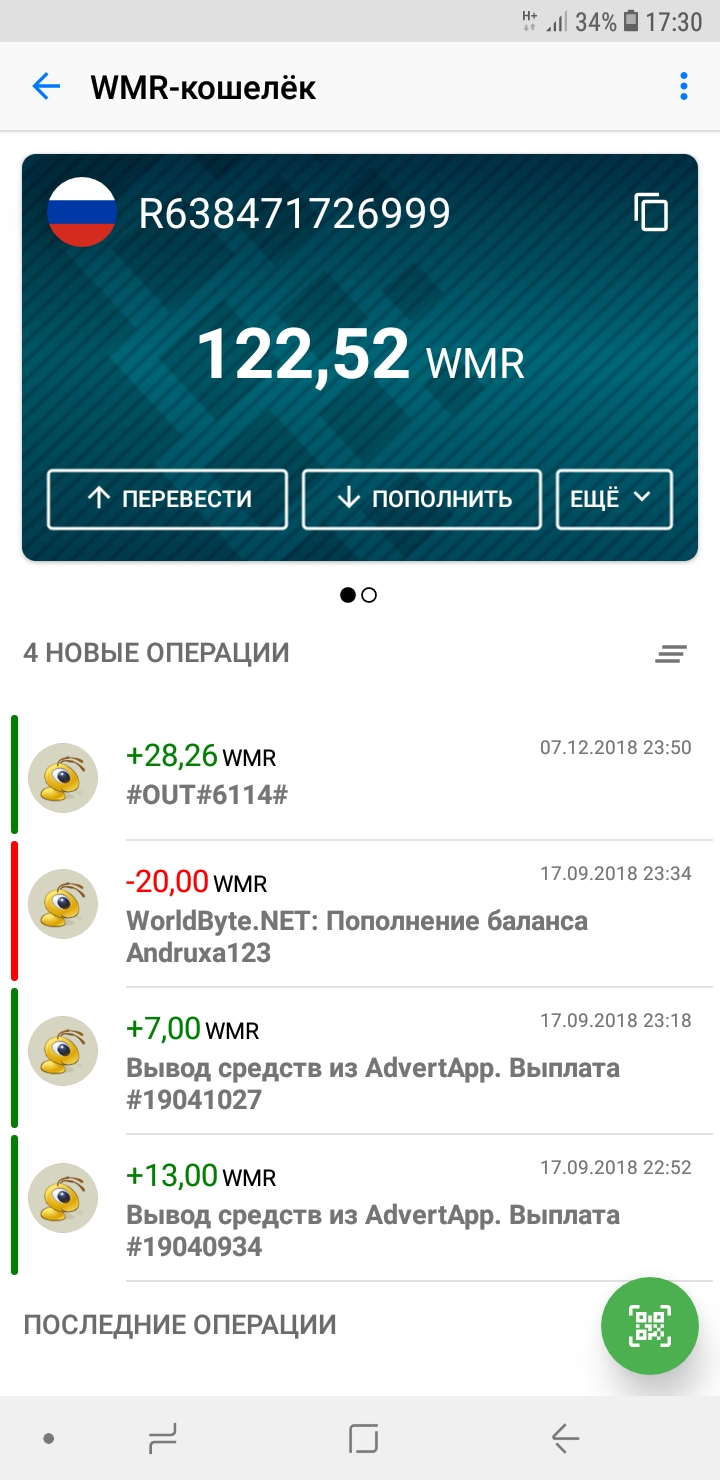
Task: Open the three-dot overflow menu
Action: click(x=684, y=87)
